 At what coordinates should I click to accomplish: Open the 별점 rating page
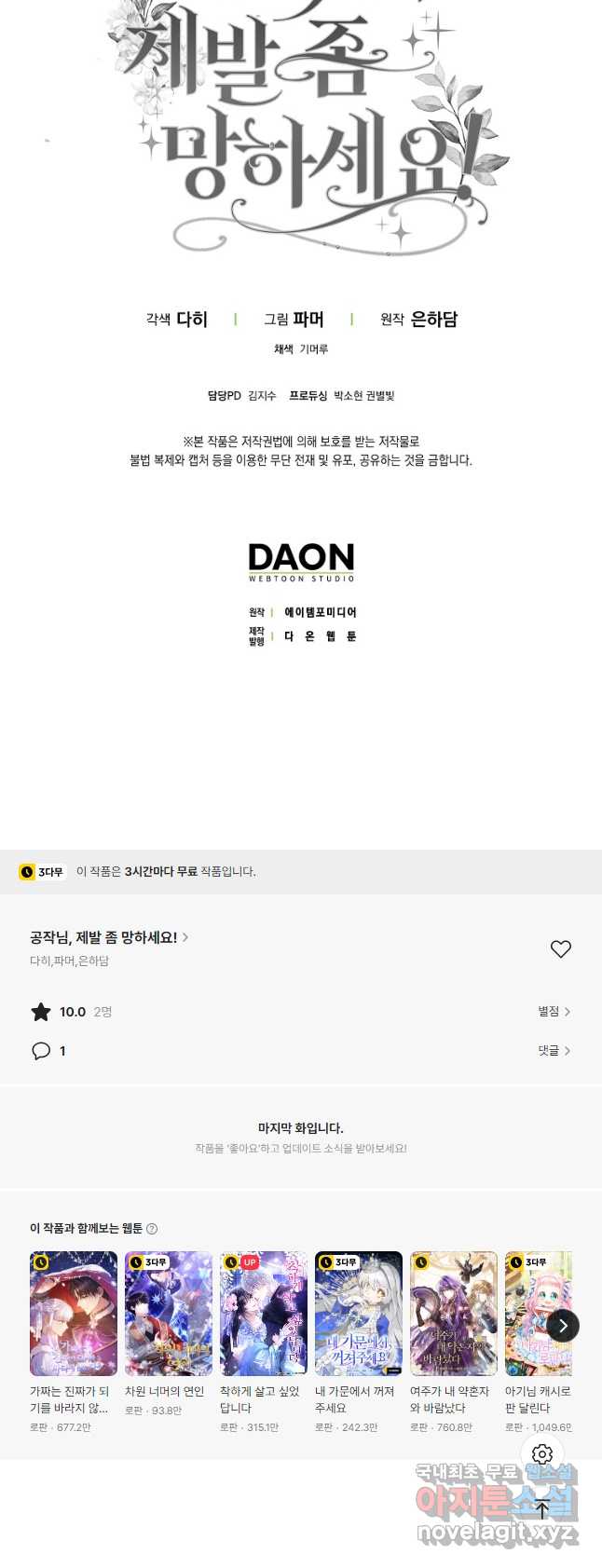554,1011
